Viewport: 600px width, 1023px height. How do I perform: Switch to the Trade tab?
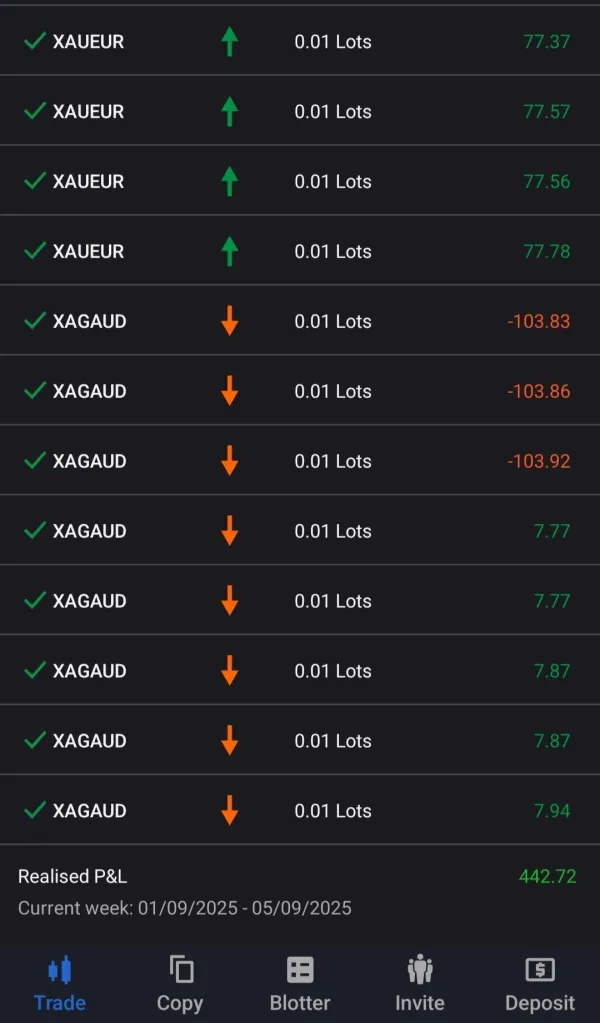pyautogui.click(x=60, y=984)
